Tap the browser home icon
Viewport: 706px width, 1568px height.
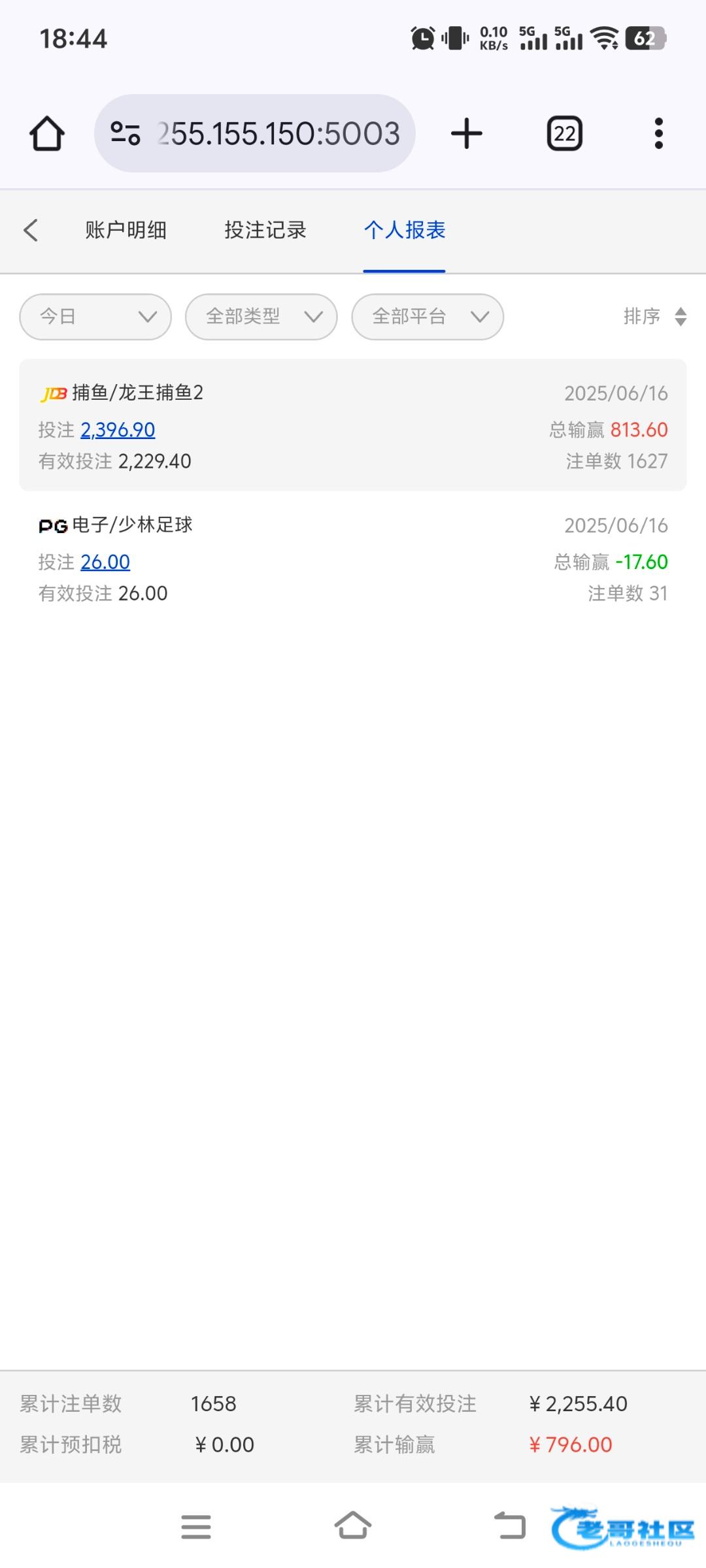(47, 133)
